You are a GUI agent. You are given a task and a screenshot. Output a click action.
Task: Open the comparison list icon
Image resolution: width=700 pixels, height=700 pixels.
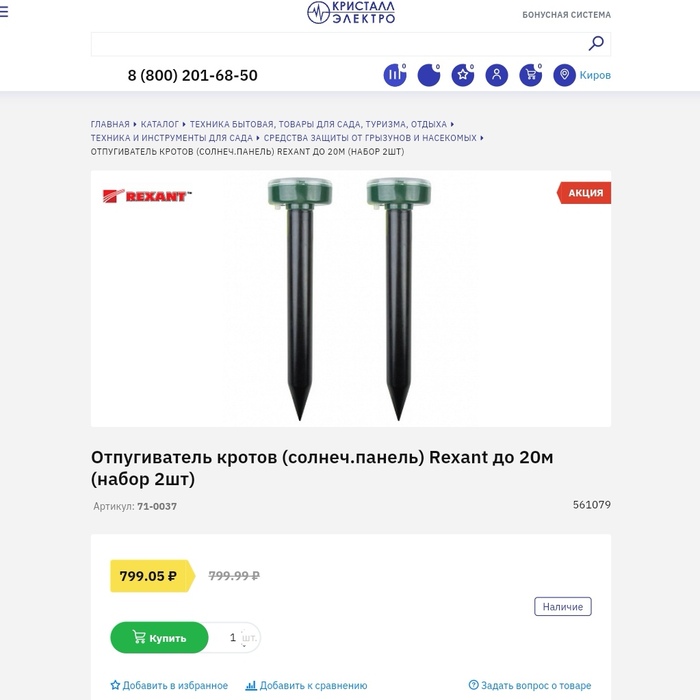click(395, 75)
